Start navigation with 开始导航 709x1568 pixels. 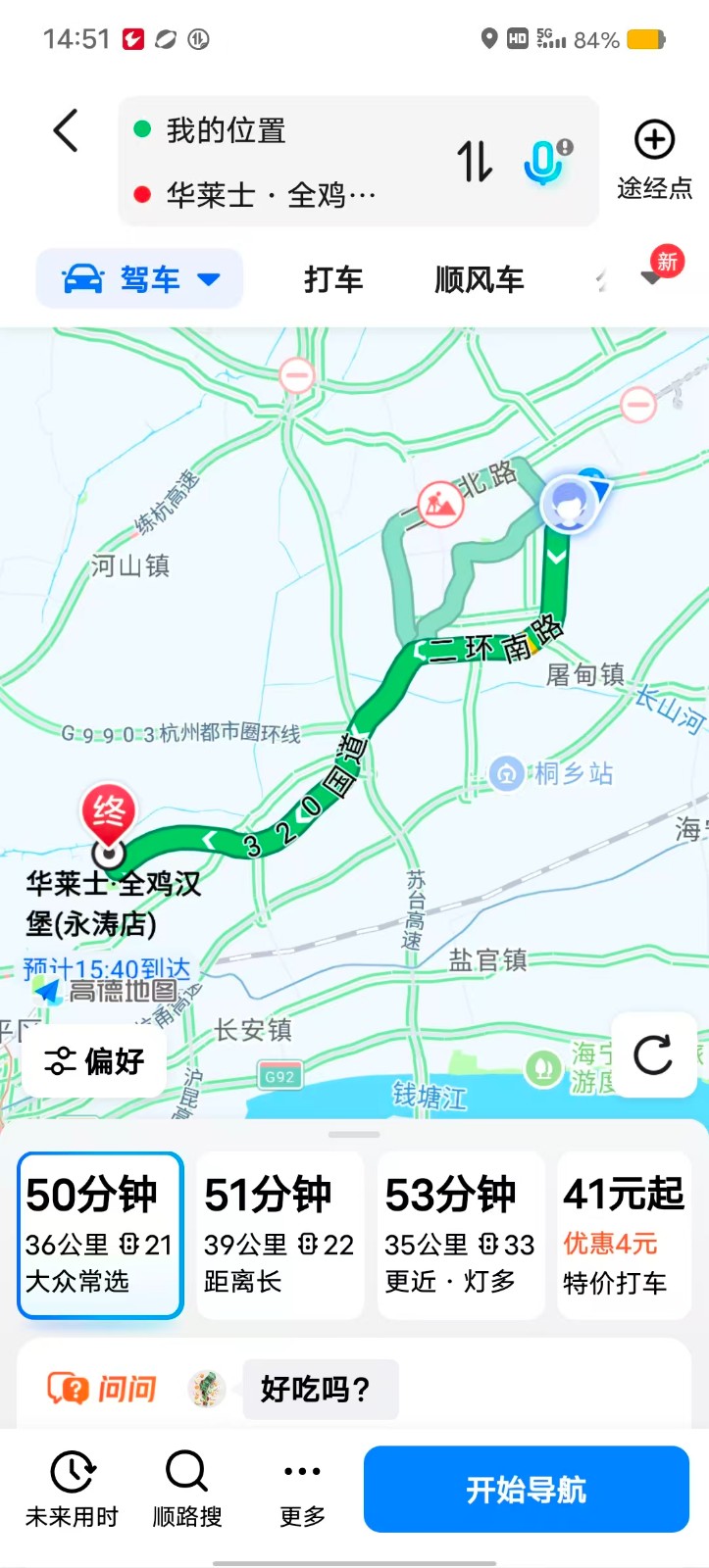(526, 1489)
